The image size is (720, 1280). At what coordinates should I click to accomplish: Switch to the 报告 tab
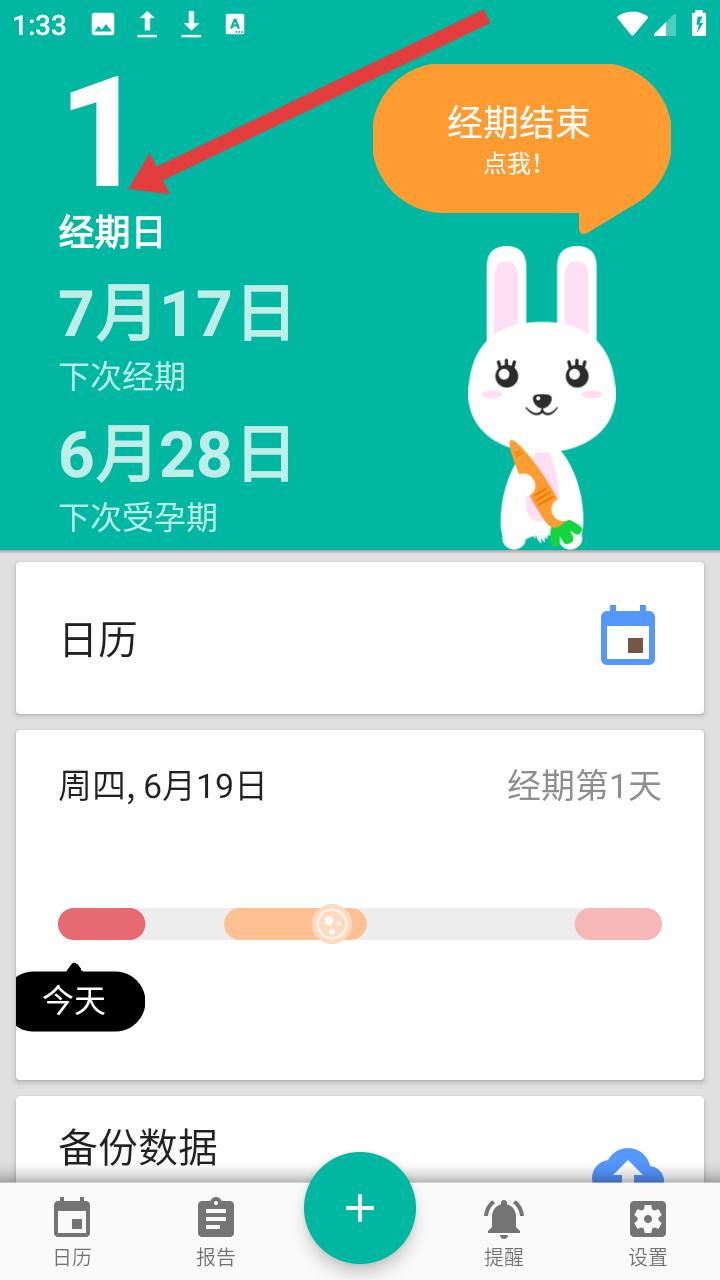pyautogui.click(x=215, y=1232)
